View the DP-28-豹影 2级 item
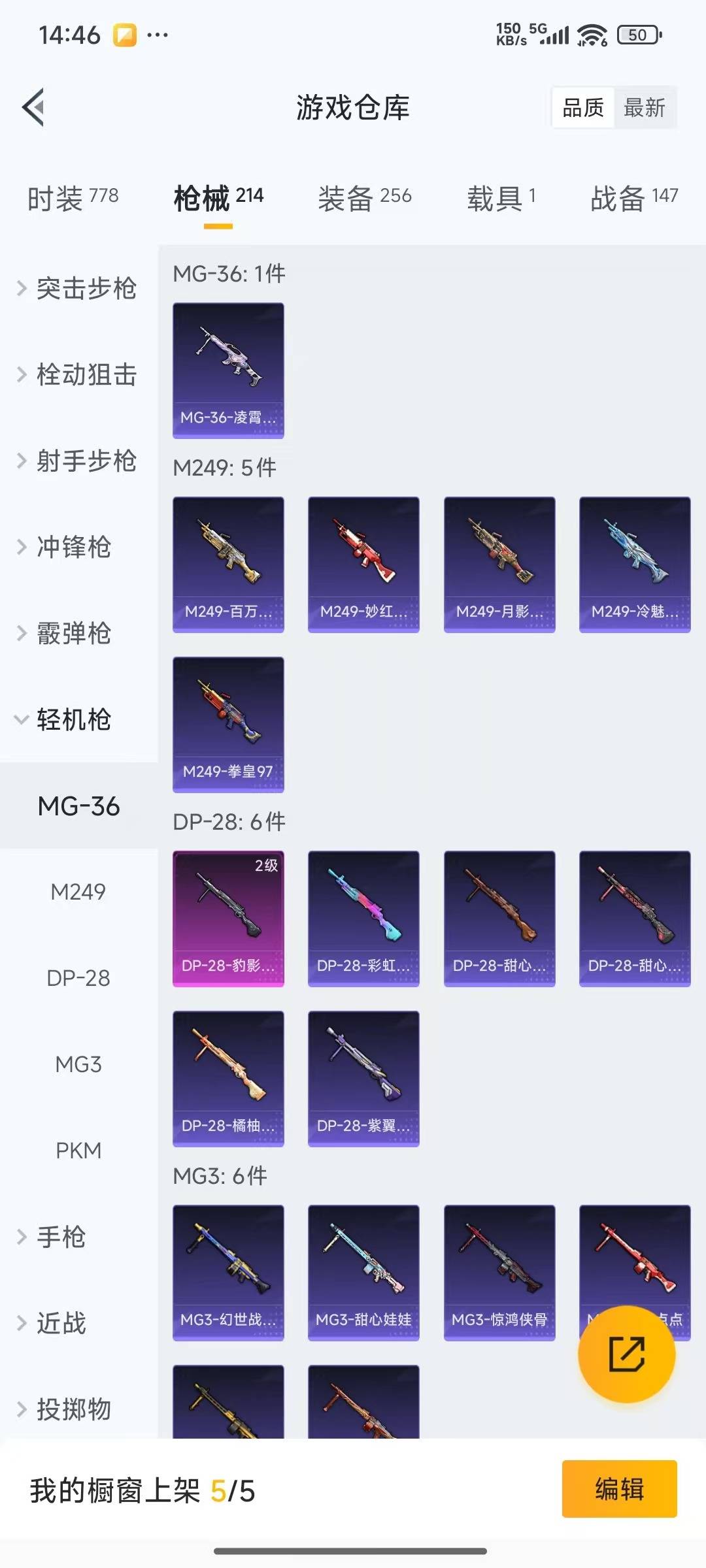Viewport: 706px width, 1568px height. [228, 919]
